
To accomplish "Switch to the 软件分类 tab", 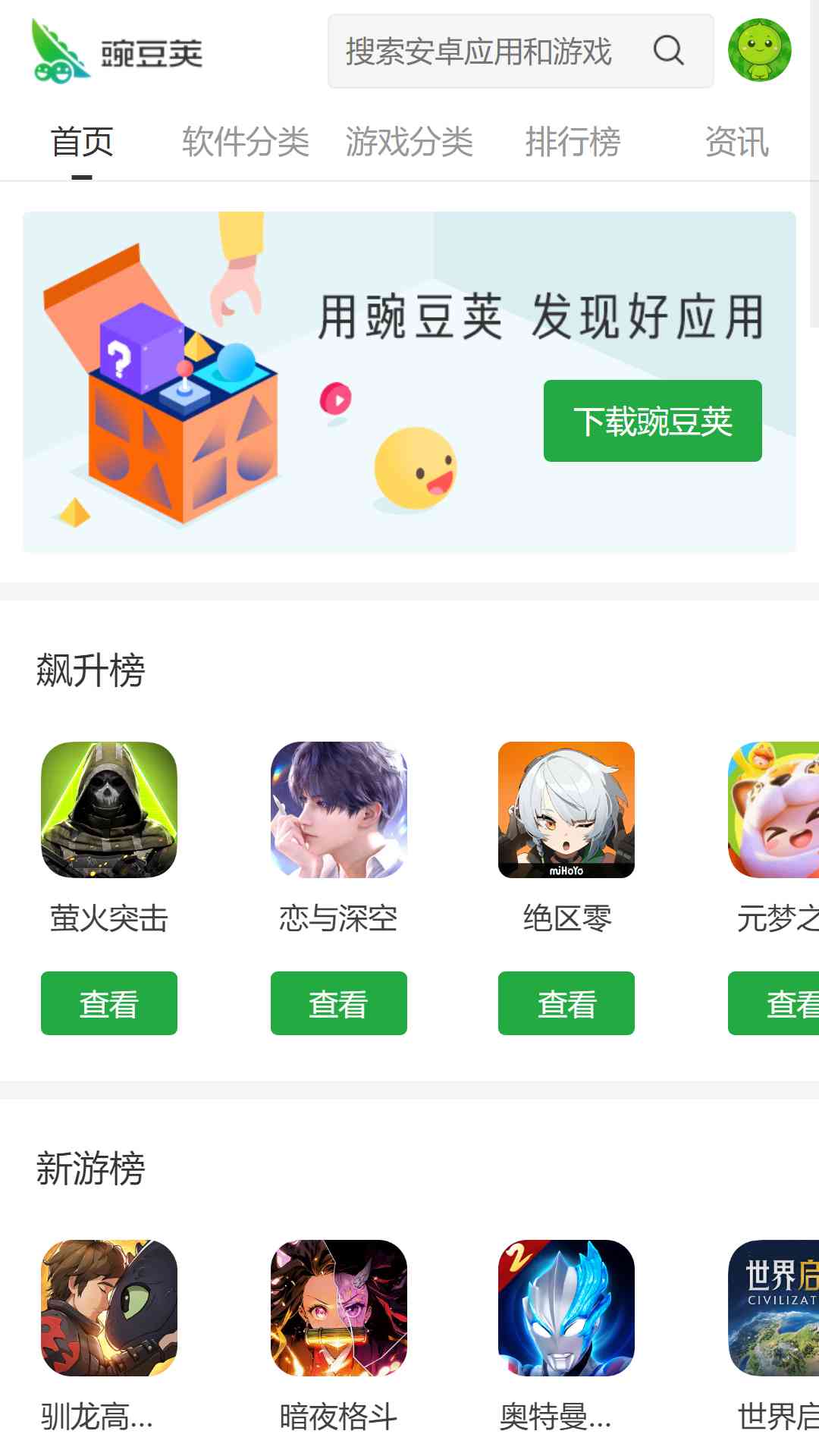I will click(x=245, y=142).
